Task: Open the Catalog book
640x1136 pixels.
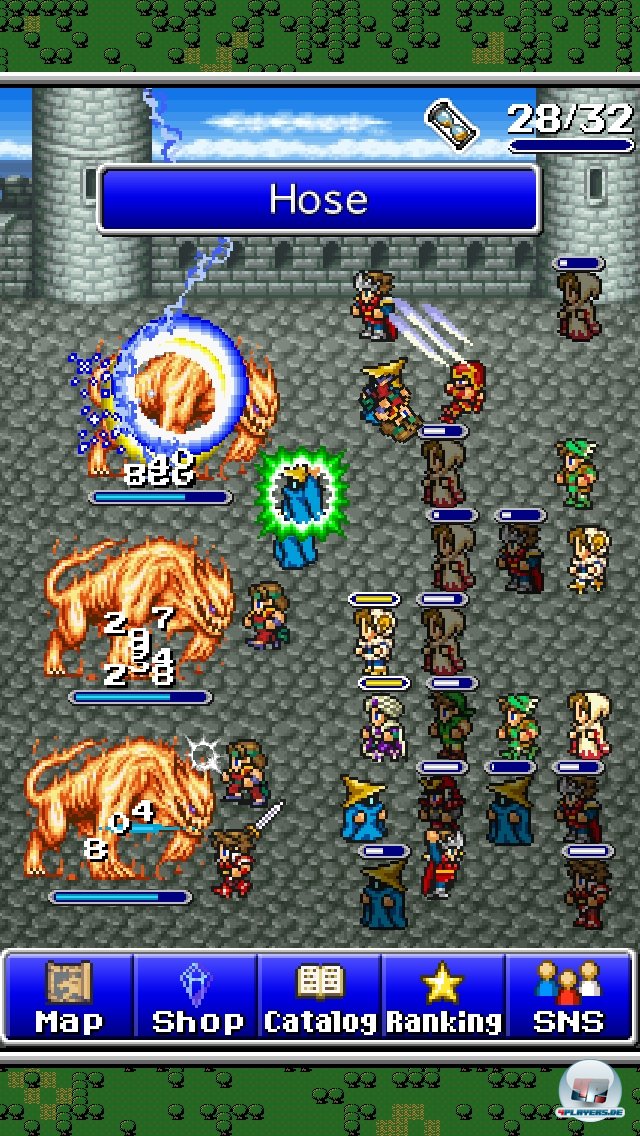Action: 319,997
